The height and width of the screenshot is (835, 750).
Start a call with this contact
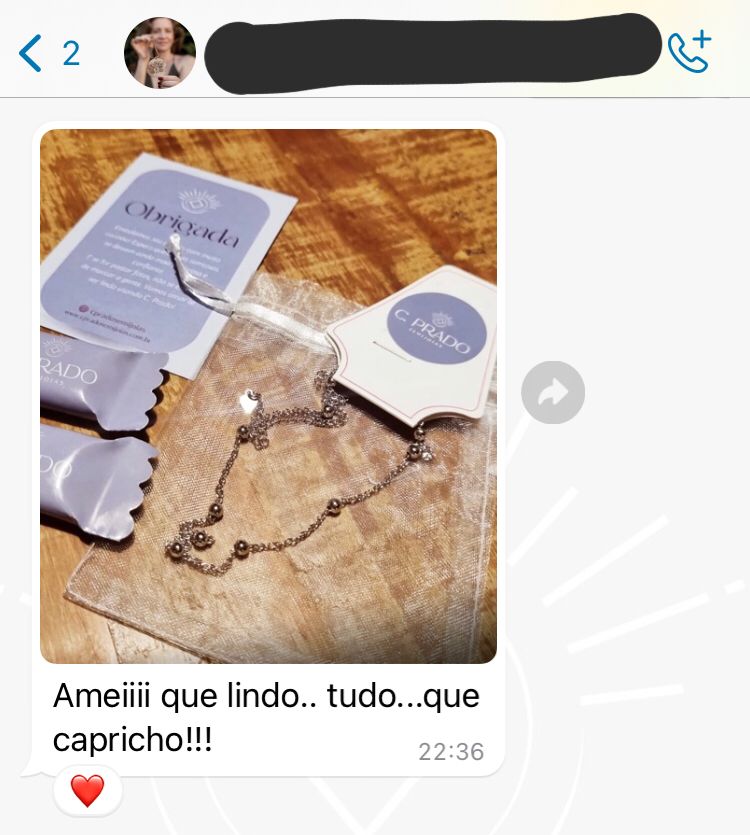pyautogui.click(x=688, y=52)
